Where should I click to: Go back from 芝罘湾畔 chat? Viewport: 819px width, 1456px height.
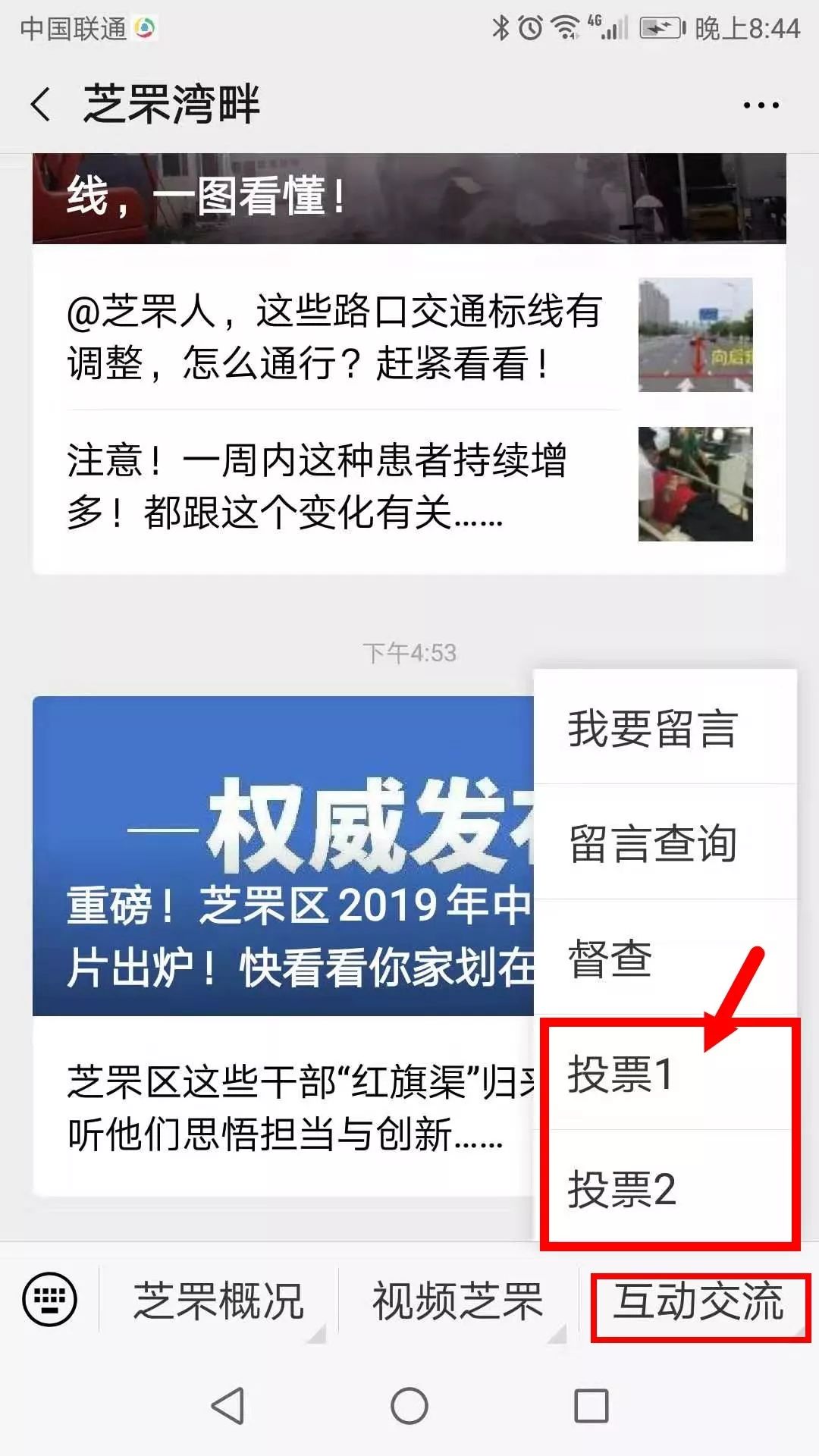coord(42,104)
